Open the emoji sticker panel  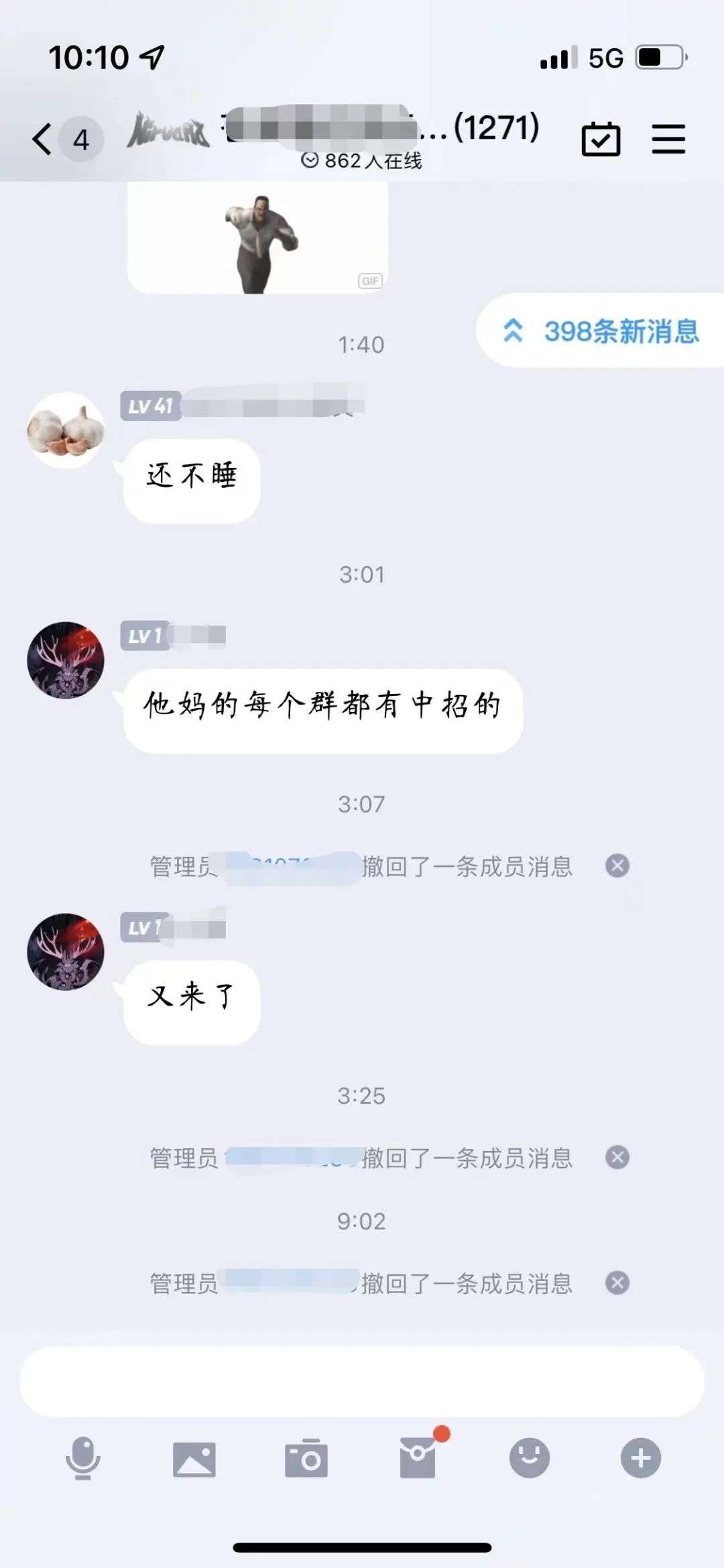[x=530, y=1457]
